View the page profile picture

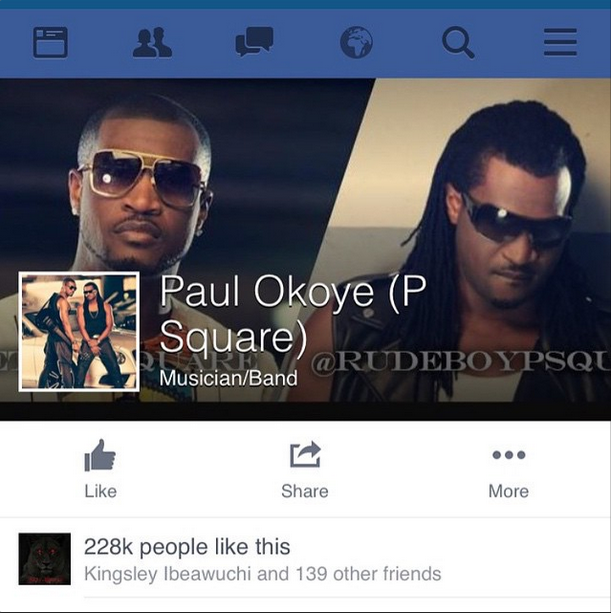coord(78,331)
